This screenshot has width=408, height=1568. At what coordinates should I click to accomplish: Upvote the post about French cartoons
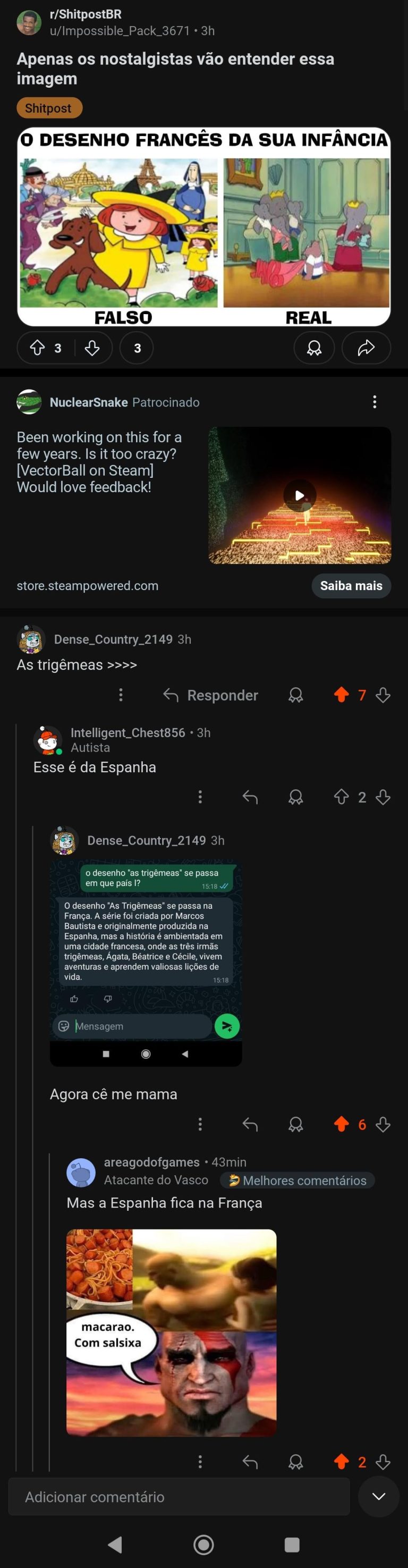38,348
